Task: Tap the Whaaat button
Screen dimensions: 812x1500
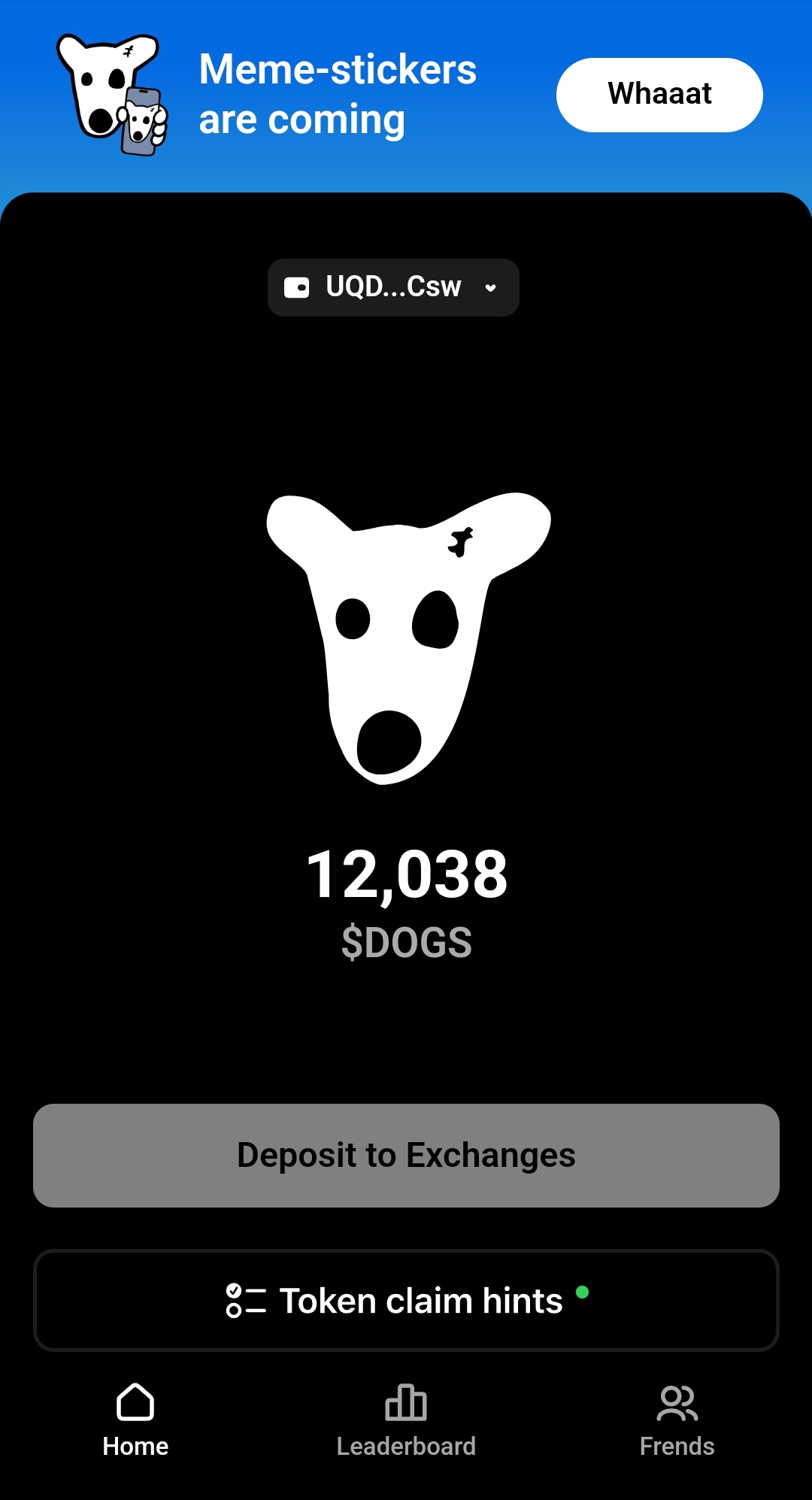Action: (659, 95)
